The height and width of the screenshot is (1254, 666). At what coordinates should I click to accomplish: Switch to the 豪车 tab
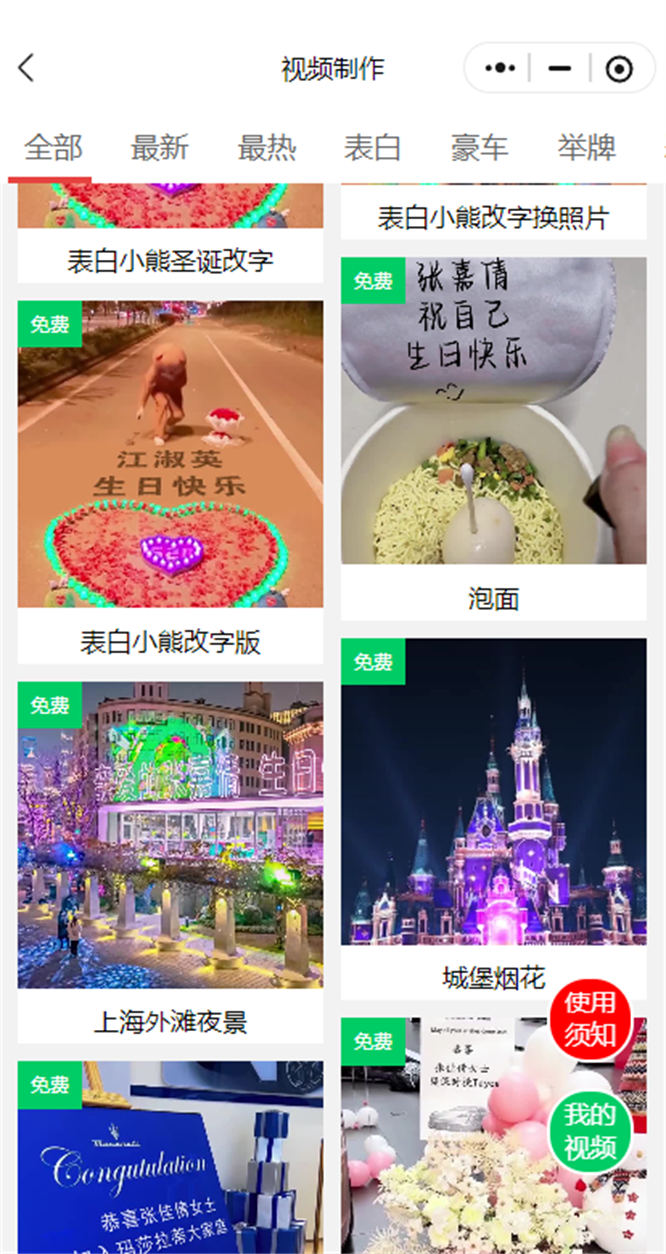(x=479, y=148)
